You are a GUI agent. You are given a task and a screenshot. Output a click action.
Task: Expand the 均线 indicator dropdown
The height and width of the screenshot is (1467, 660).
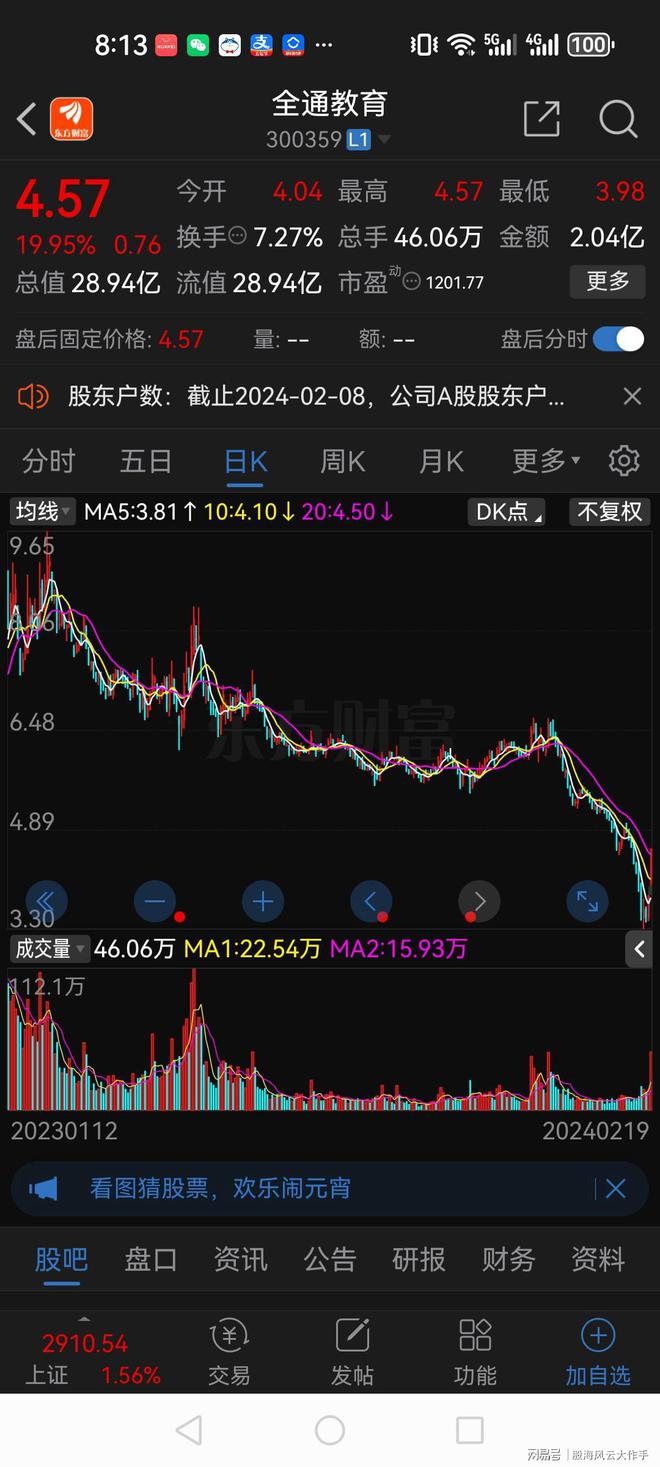point(43,512)
